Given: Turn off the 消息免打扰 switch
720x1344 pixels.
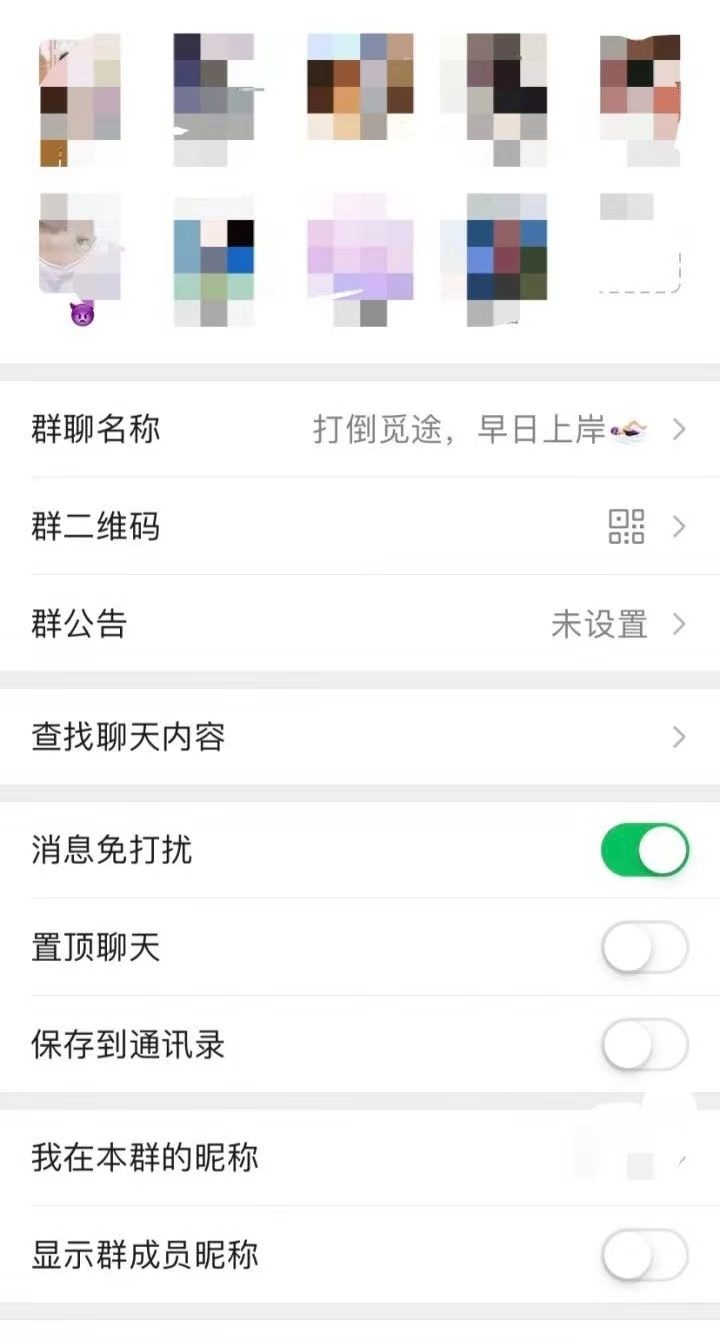Looking at the screenshot, I should [645, 851].
